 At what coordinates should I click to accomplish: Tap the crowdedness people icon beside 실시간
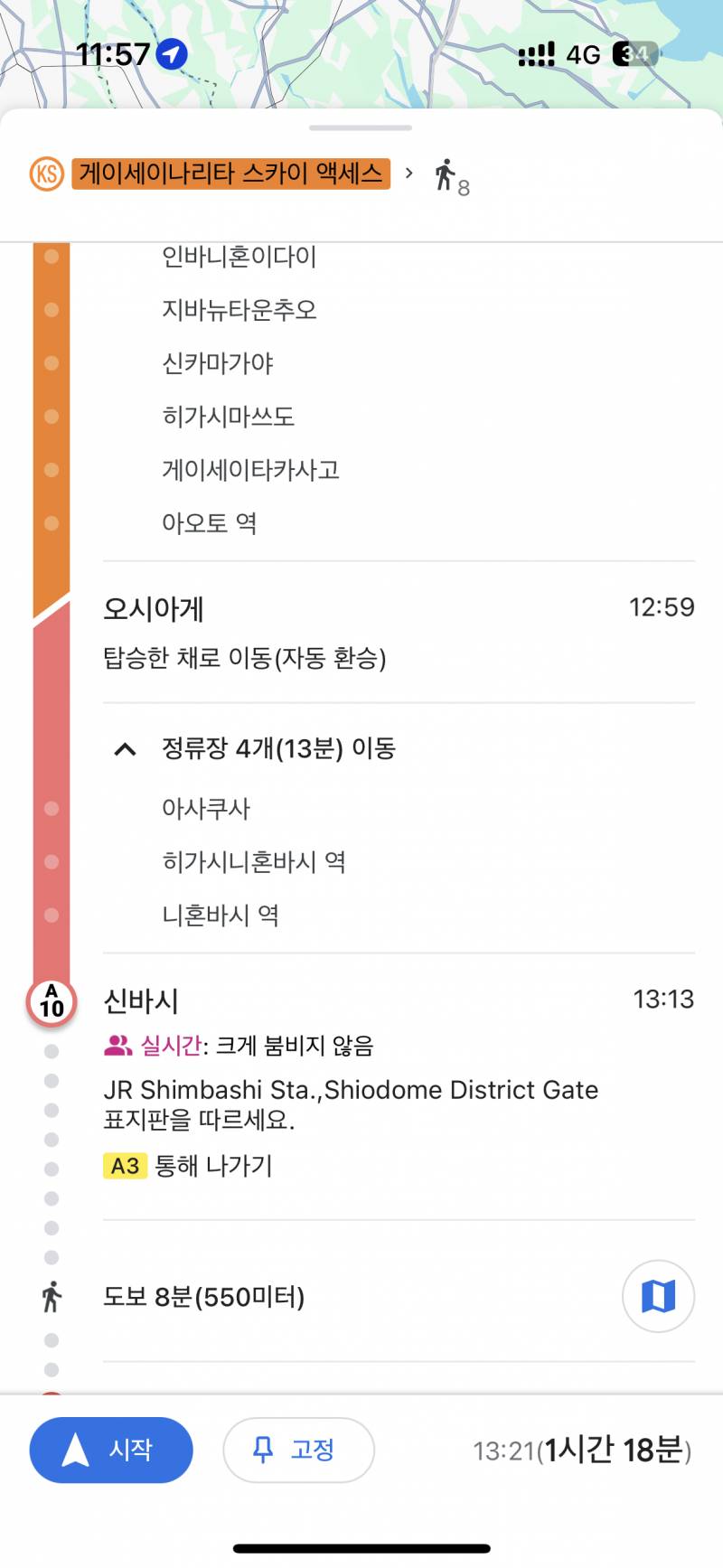pos(117,1045)
